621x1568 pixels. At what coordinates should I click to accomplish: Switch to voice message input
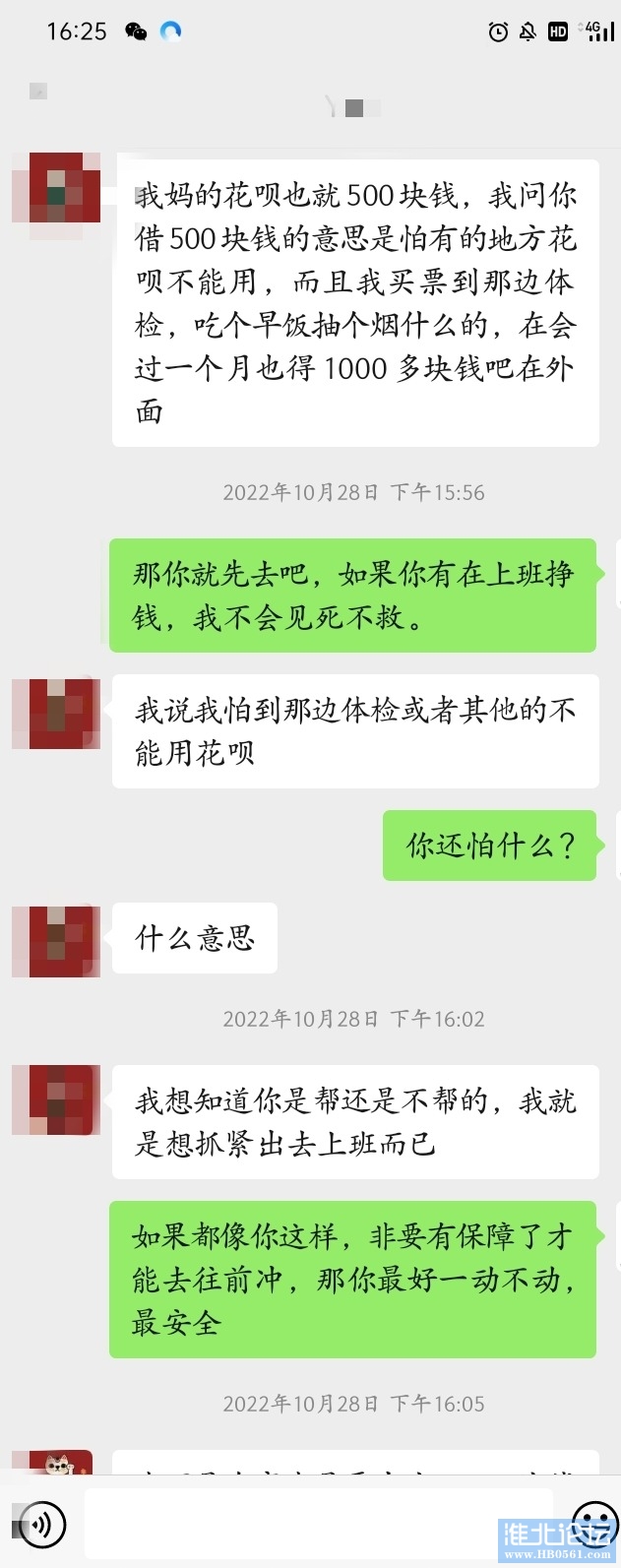coord(39,1524)
